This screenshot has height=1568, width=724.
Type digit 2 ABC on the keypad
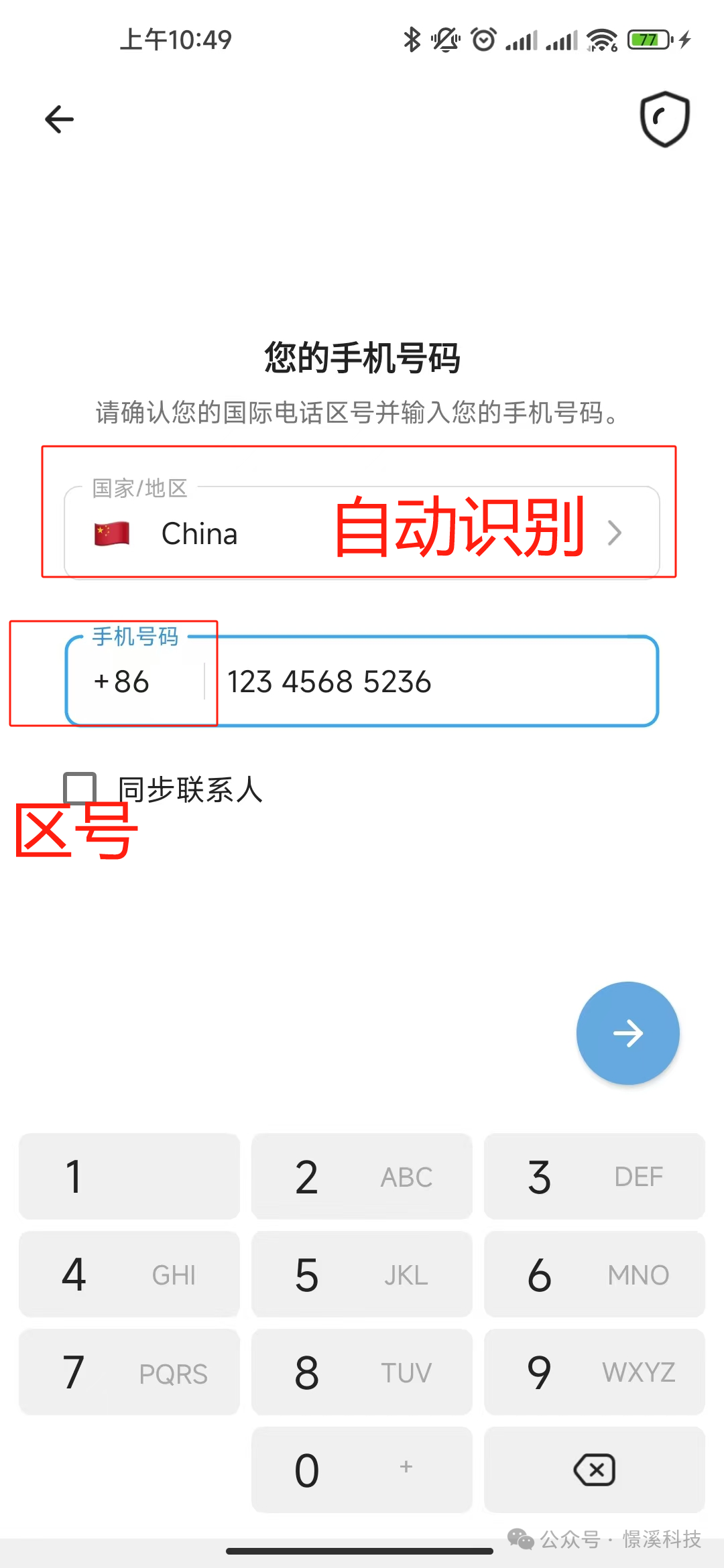(362, 1177)
